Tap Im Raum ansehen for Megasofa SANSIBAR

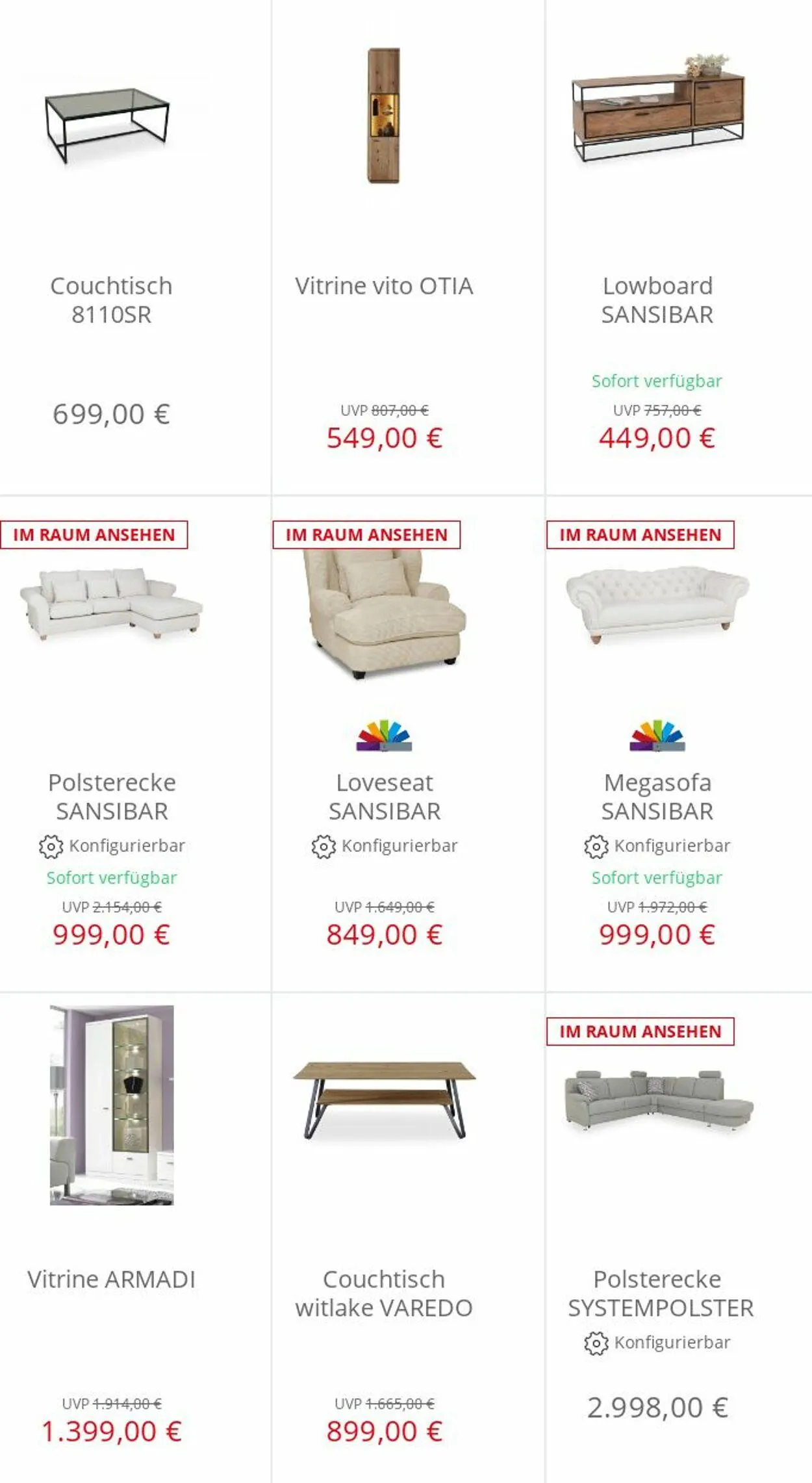641,535
